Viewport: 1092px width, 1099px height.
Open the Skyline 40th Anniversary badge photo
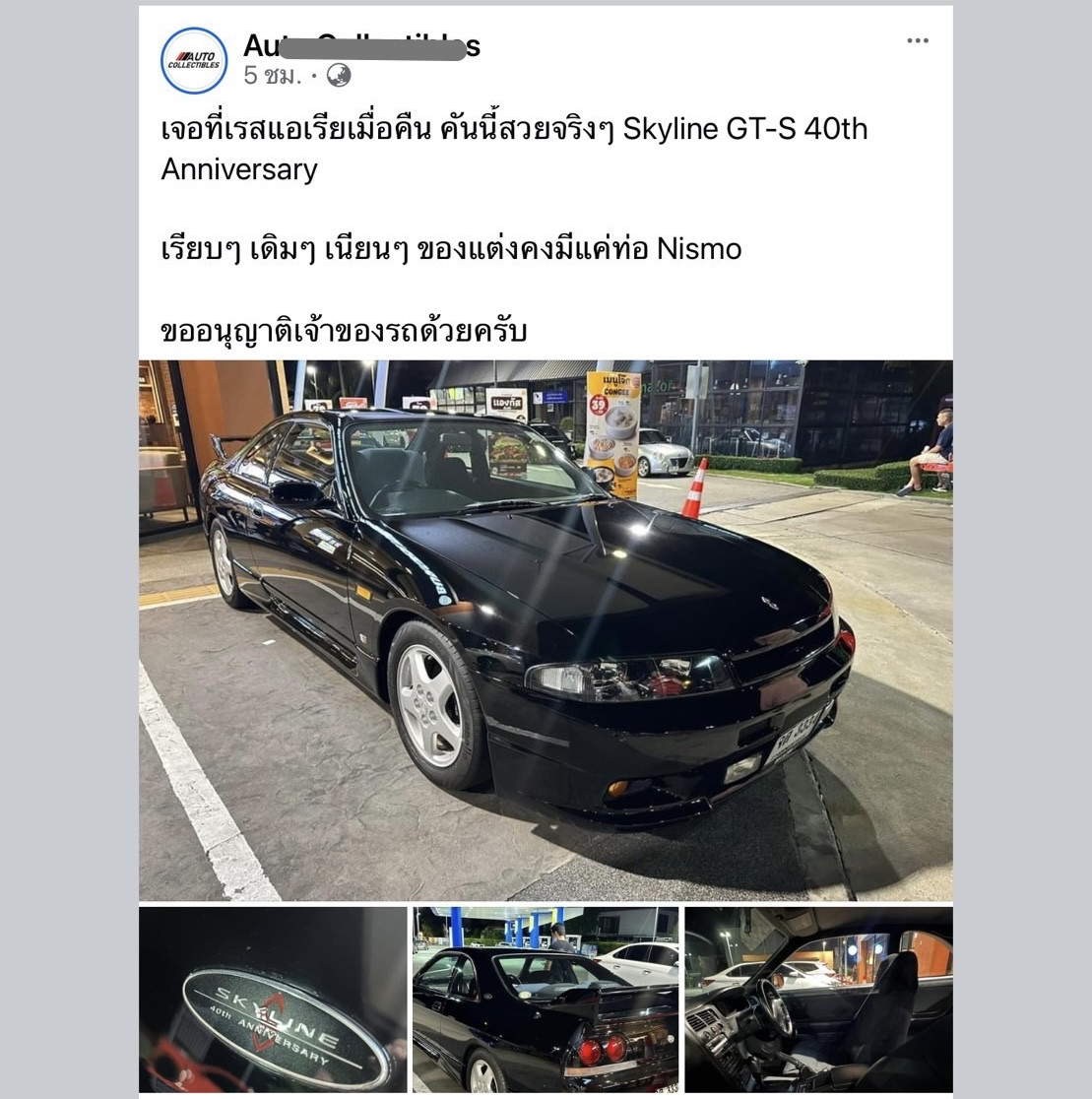click(x=273, y=999)
